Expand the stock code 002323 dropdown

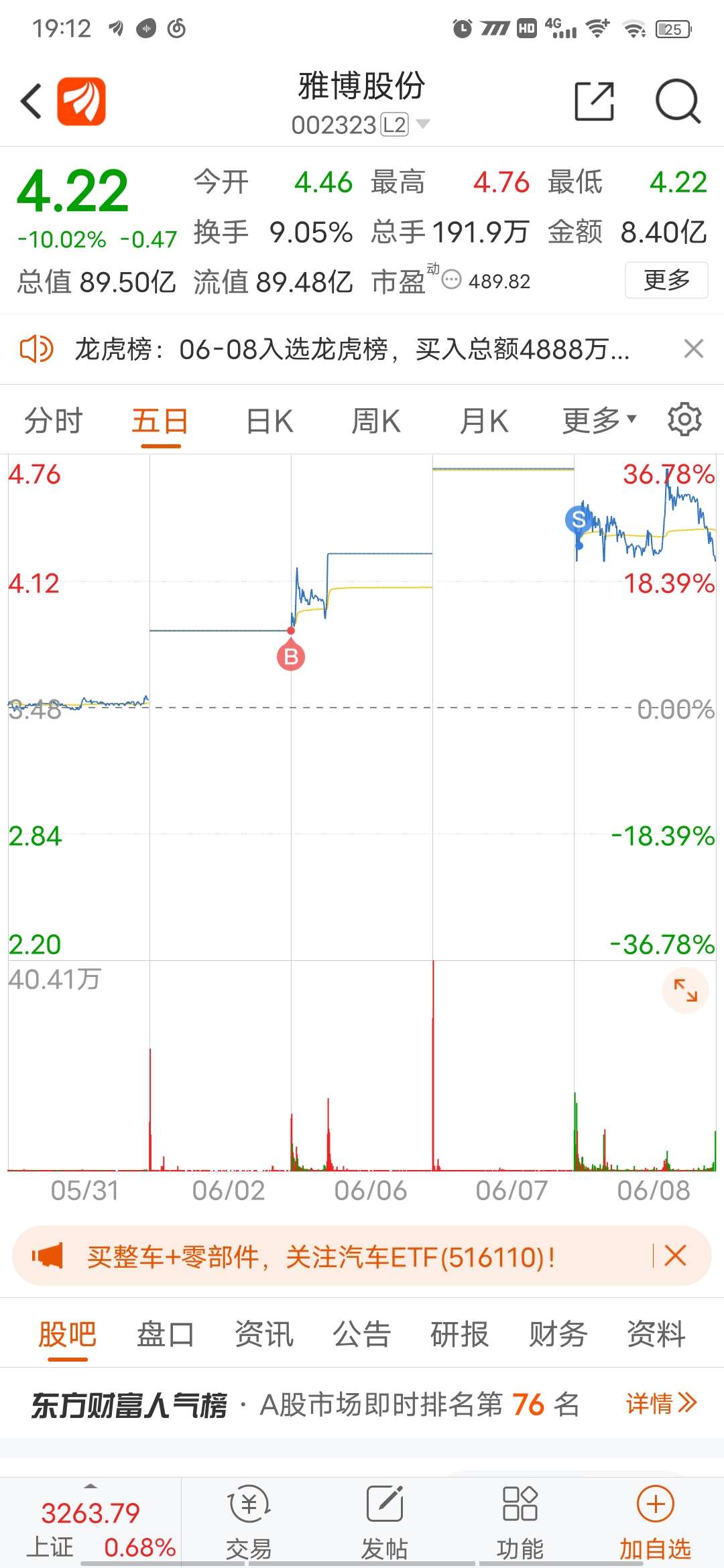click(x=422, y=125)
